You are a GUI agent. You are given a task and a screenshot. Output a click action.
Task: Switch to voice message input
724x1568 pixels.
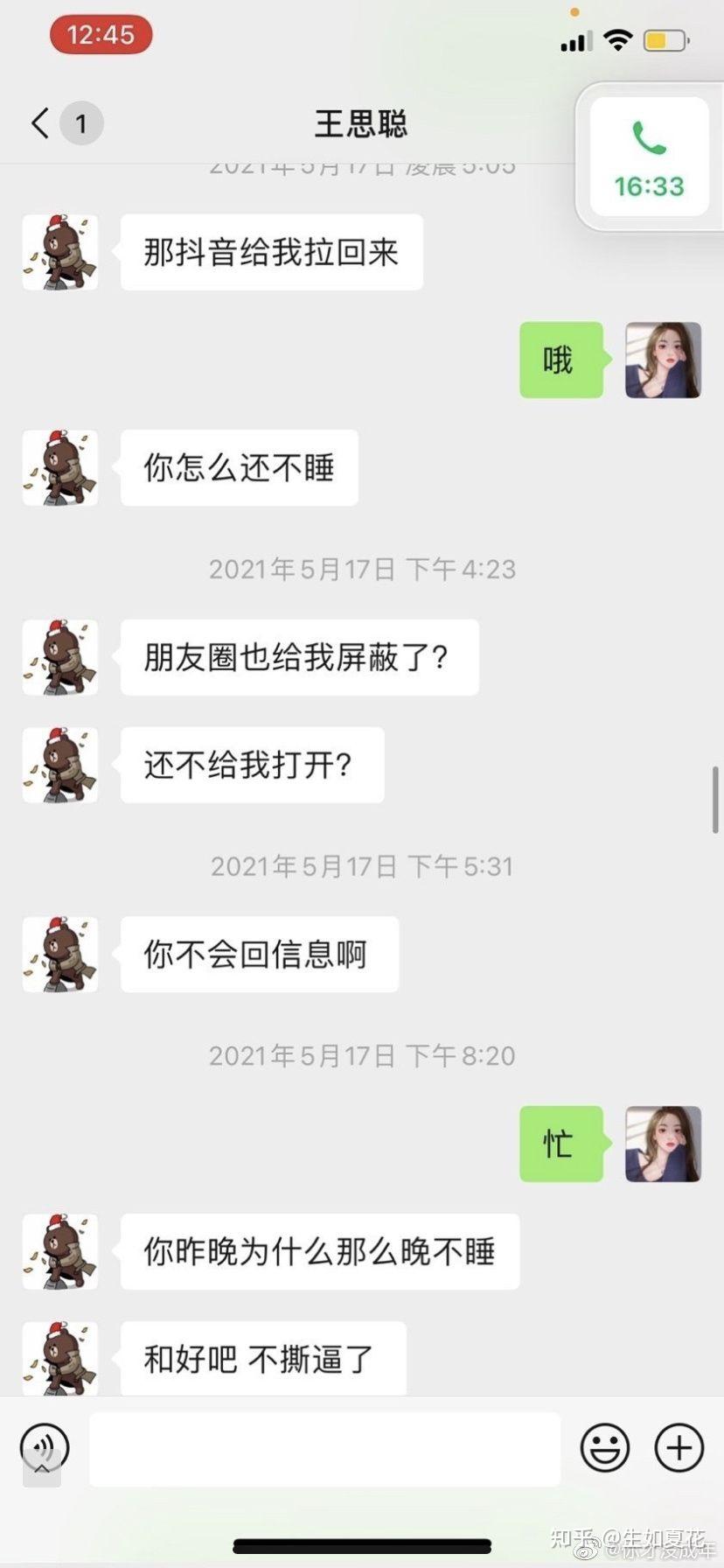tap(45, 1447)
